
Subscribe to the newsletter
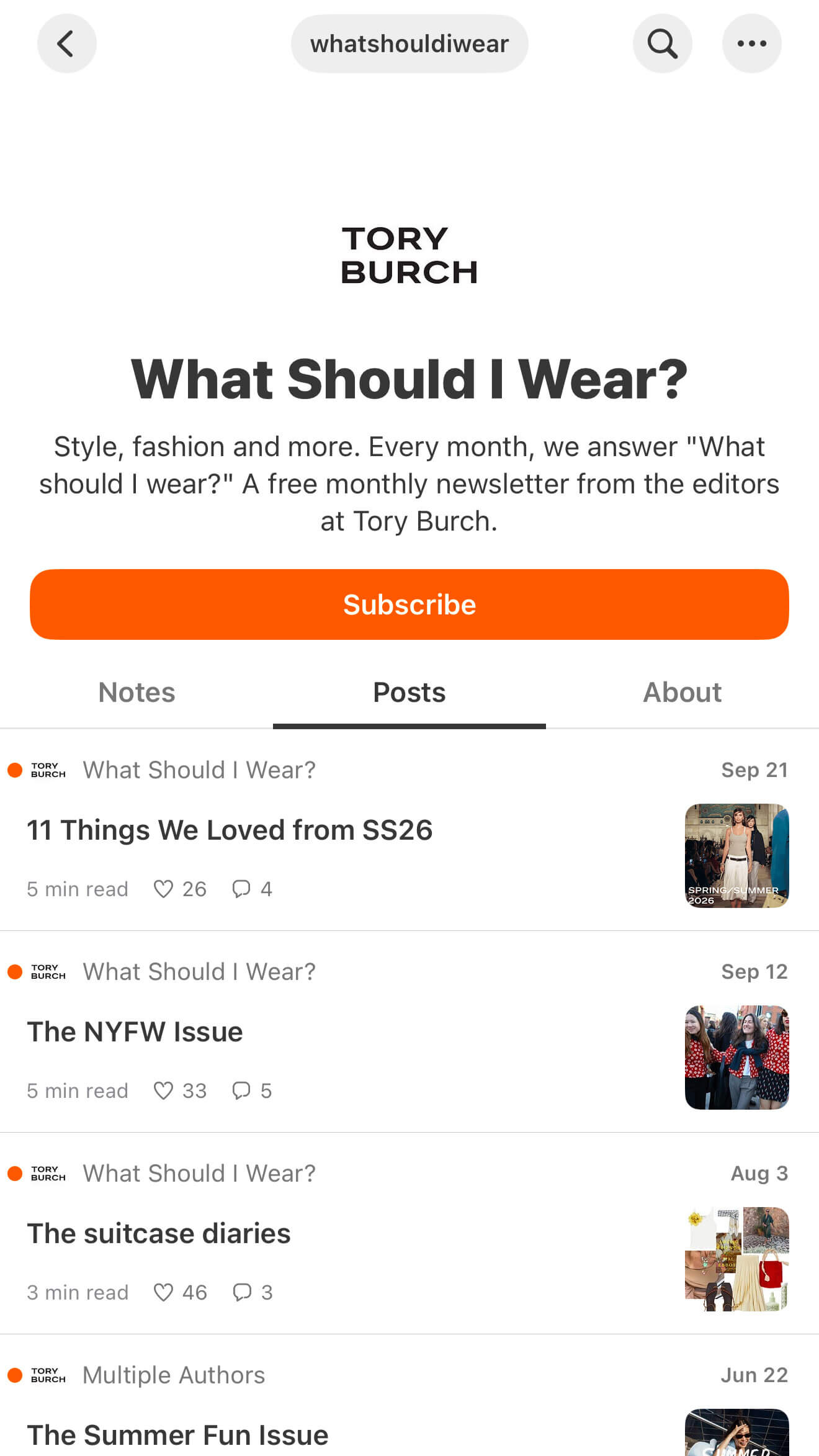pyautogui.click(x=409, y=604)
